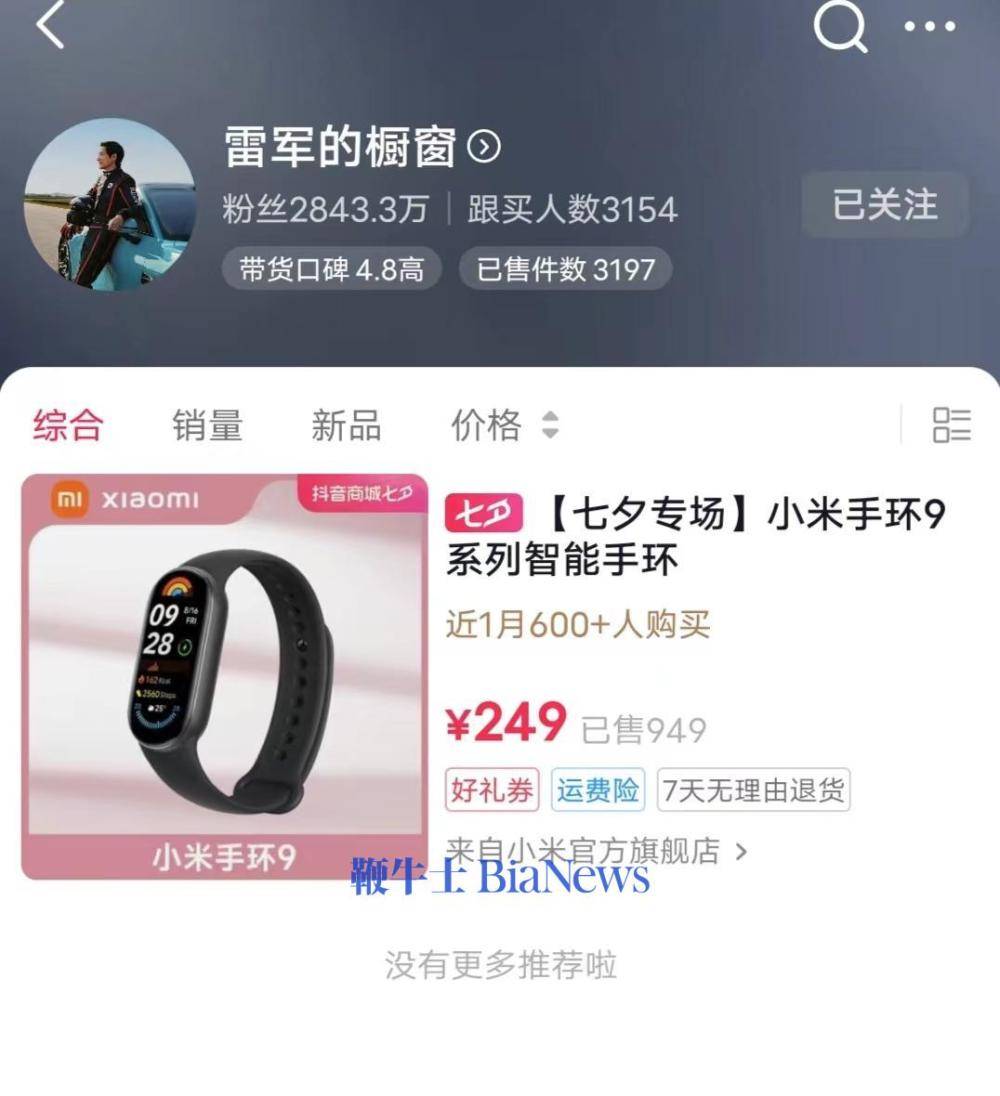
Task: Toggle the list/grid layout icon
Action: pyautogui.click(x=951, y=425)
